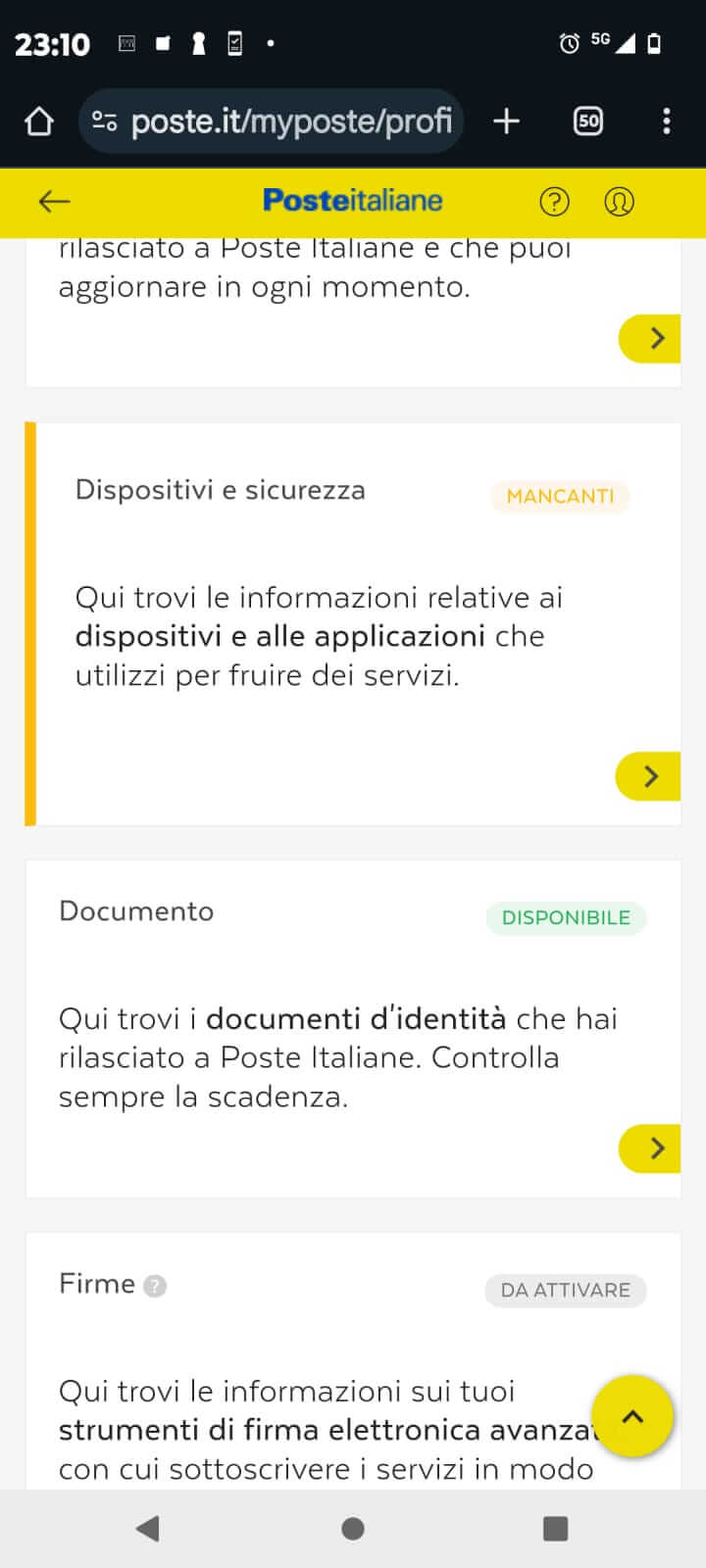Go back using the Poste Italiane arrow
Image resolution: width=706 pixels, height=1568 pixels.
[54, 202]
